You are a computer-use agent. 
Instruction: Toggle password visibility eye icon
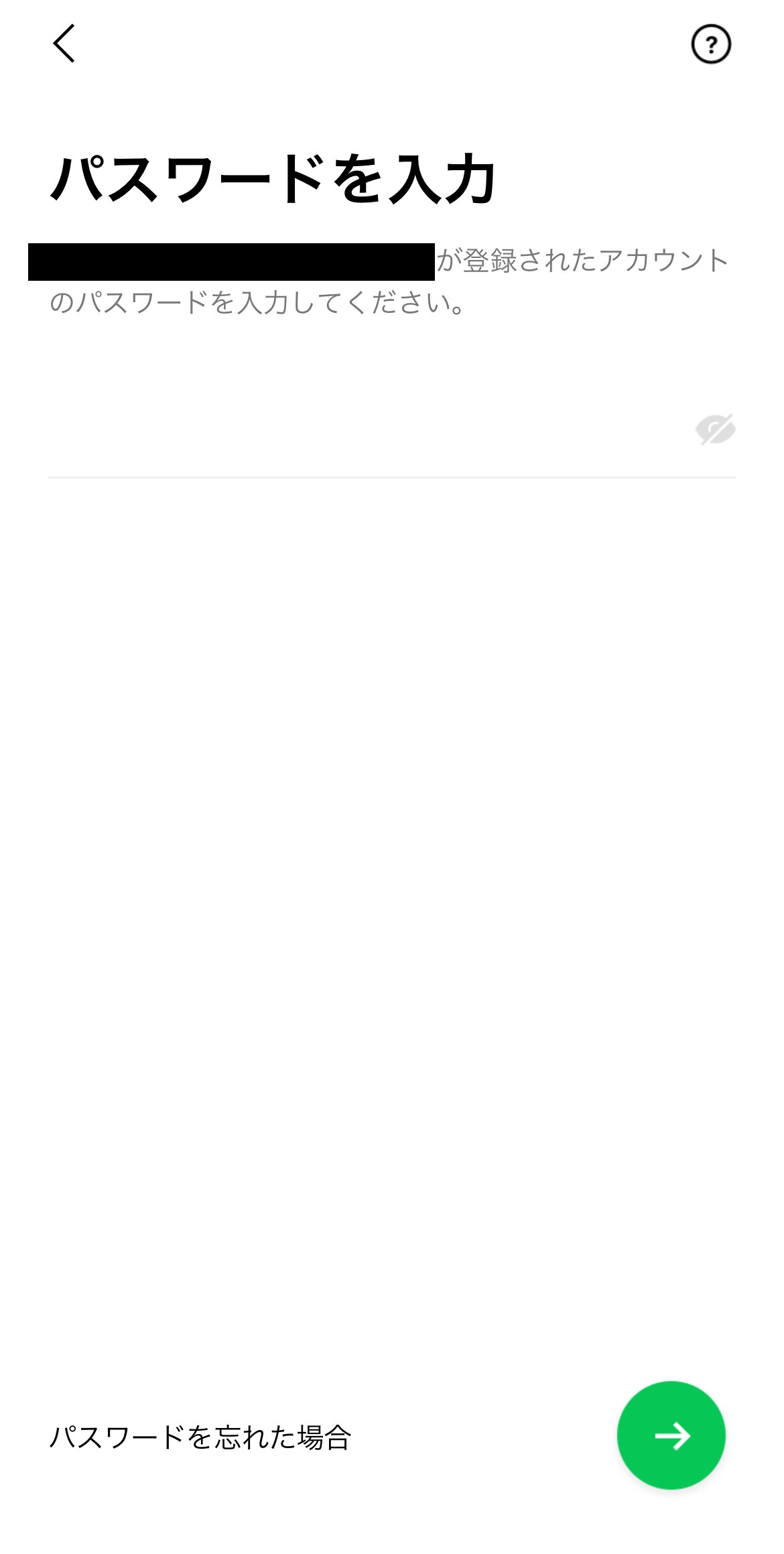tap(715, 430)
